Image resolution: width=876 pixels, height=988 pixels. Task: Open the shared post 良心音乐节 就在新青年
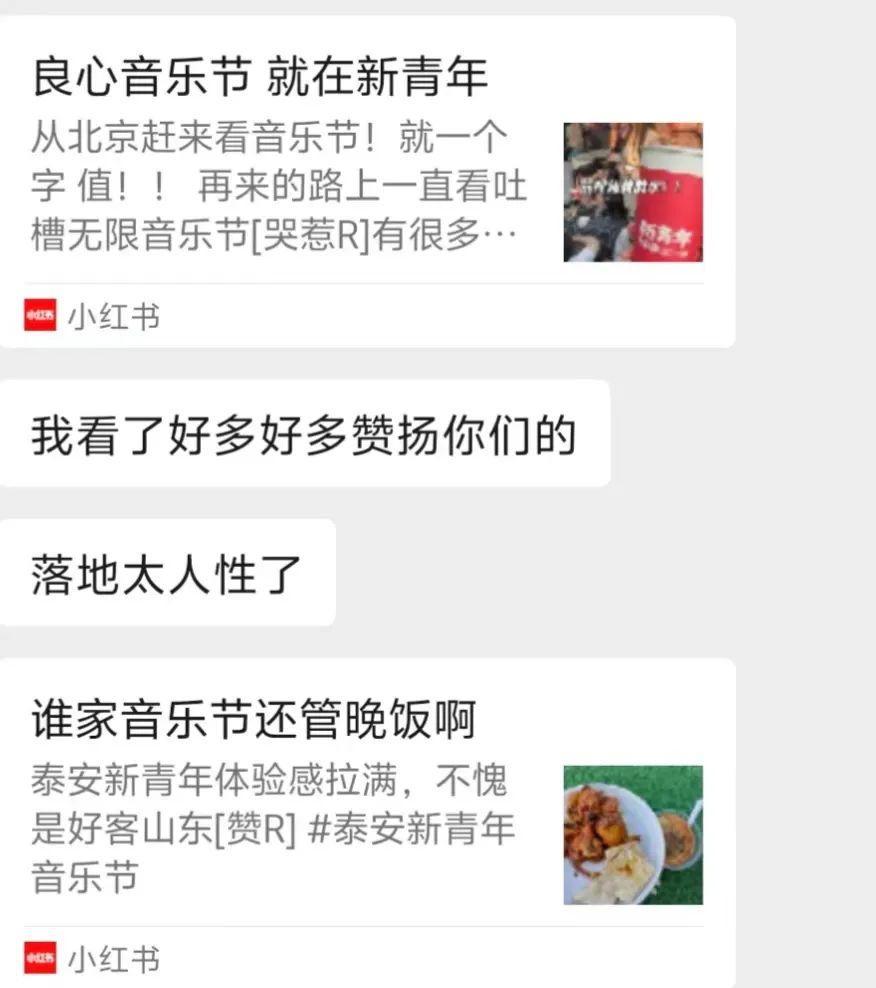click(366, 180)
